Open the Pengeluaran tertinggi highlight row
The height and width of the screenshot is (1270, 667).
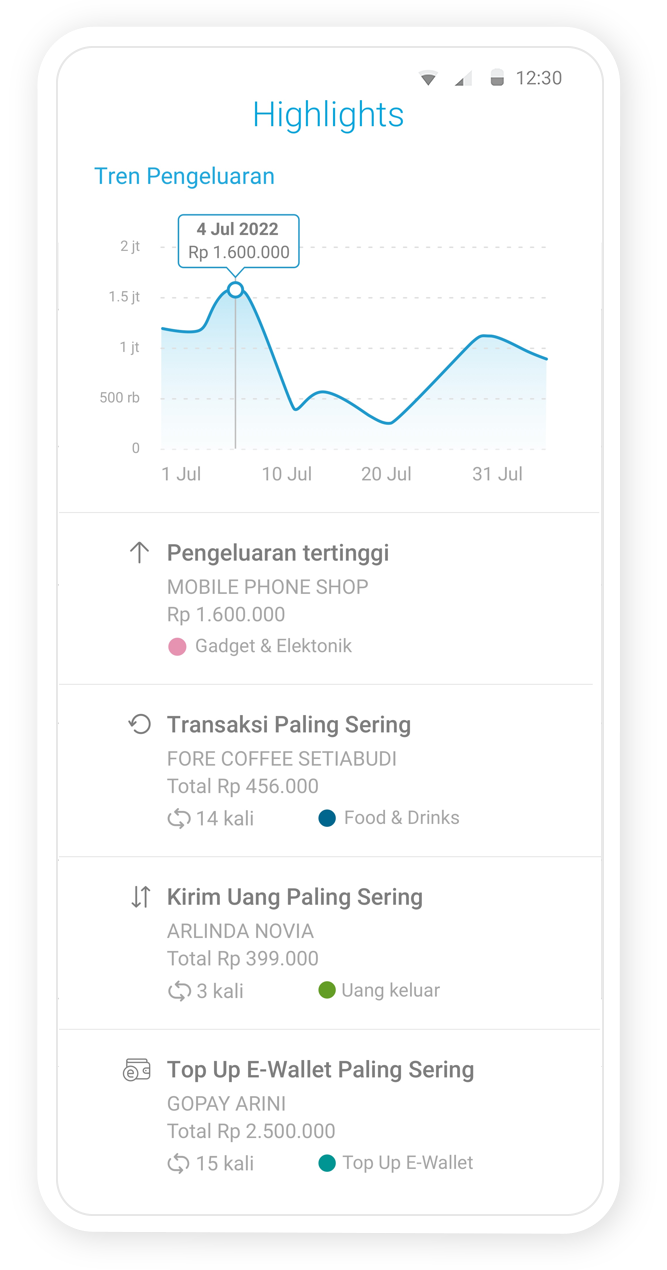point(329,598)
